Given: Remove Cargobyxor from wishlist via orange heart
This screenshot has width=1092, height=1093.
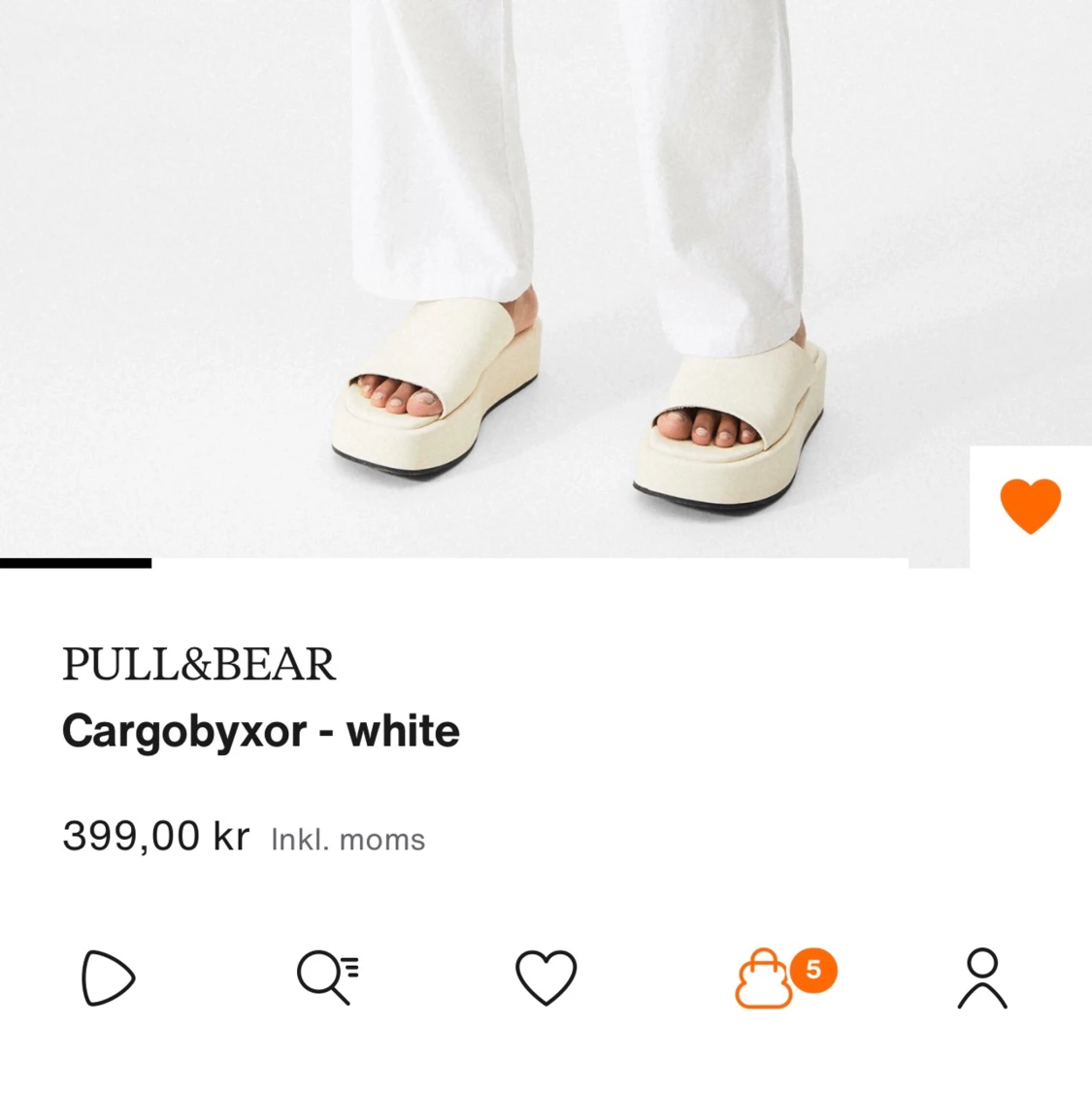Looking at the screenshot, I should coord(1030,506).
